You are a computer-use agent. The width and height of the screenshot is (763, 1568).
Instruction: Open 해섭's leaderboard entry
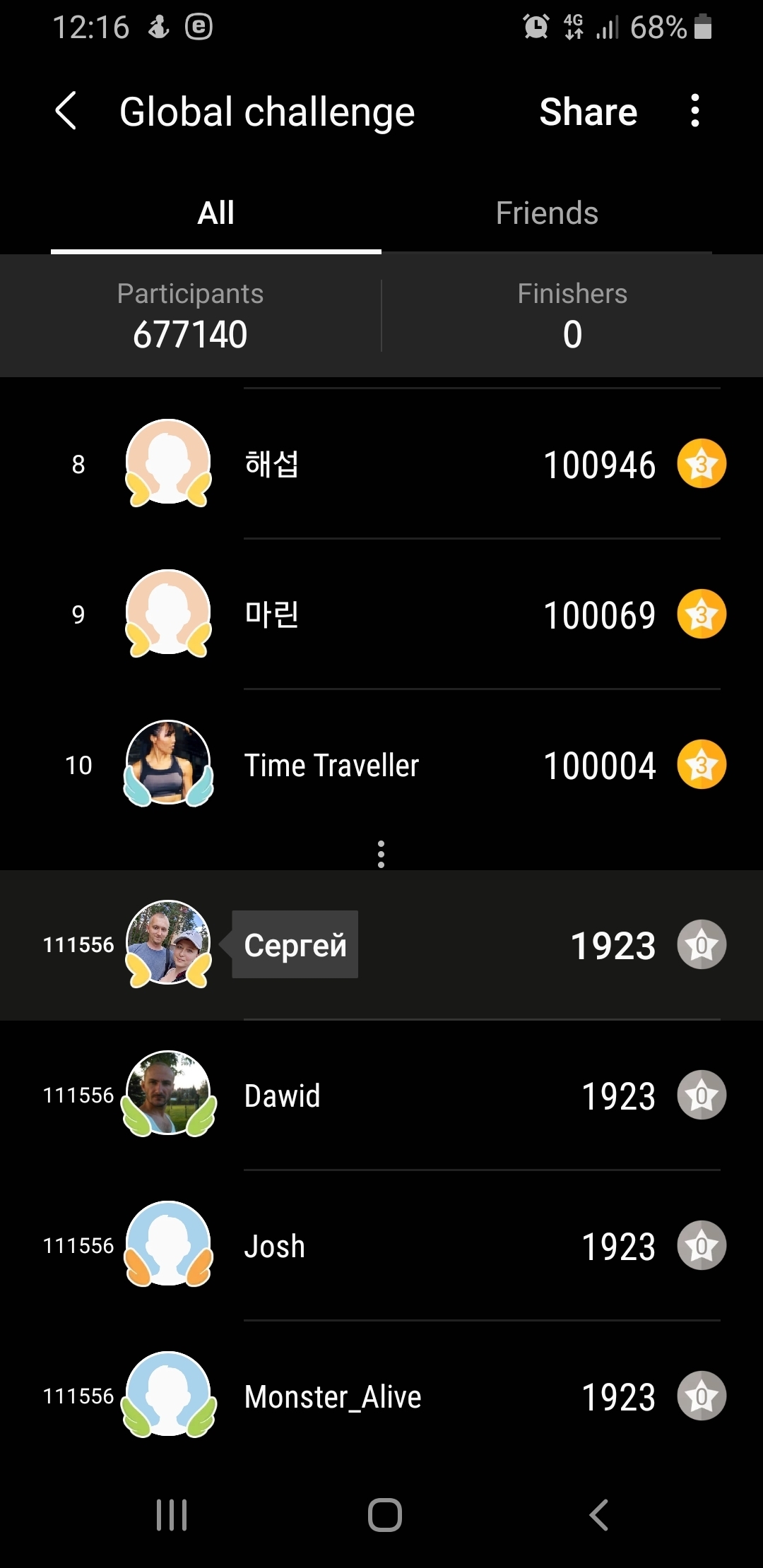coord(381,464)
